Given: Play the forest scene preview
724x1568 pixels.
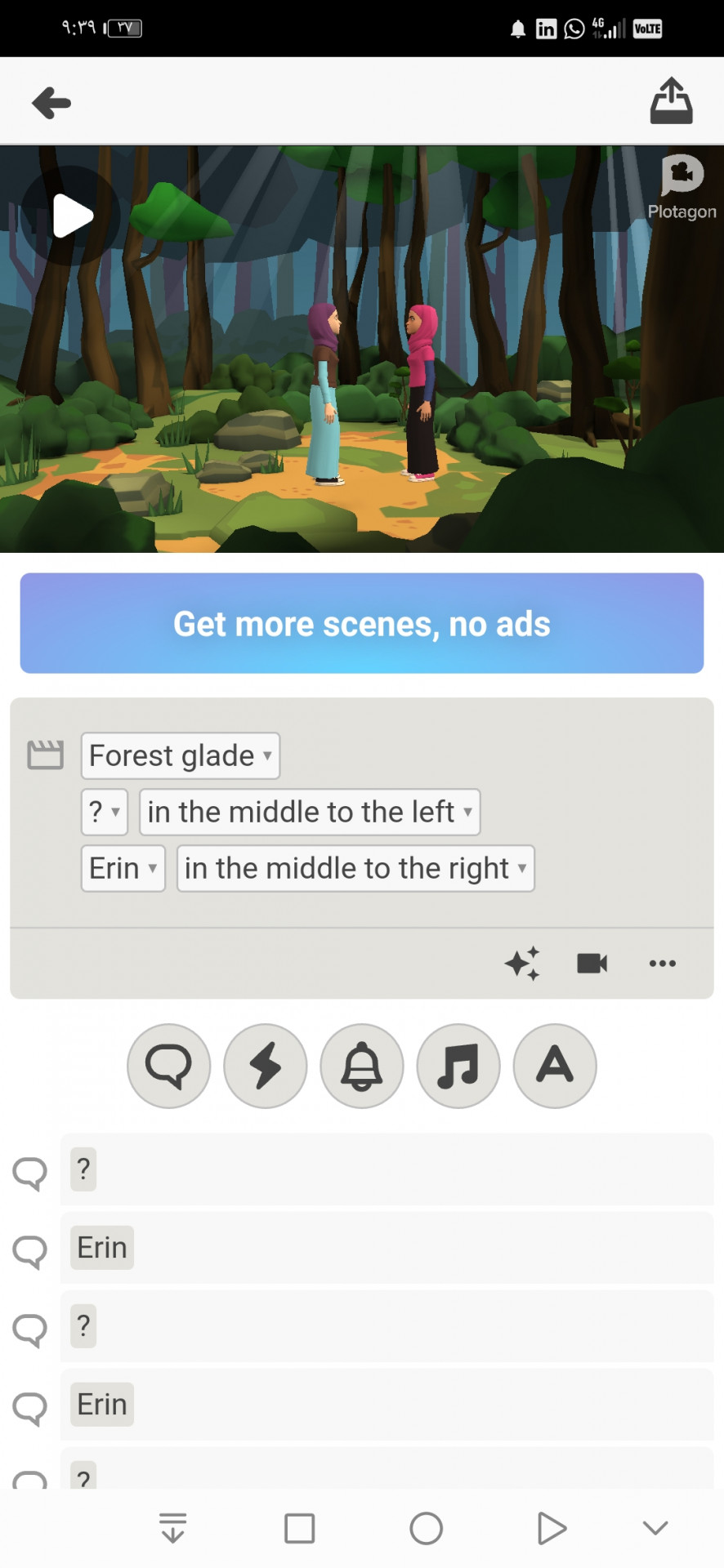Looking at the screenshot, I should 72,216.
